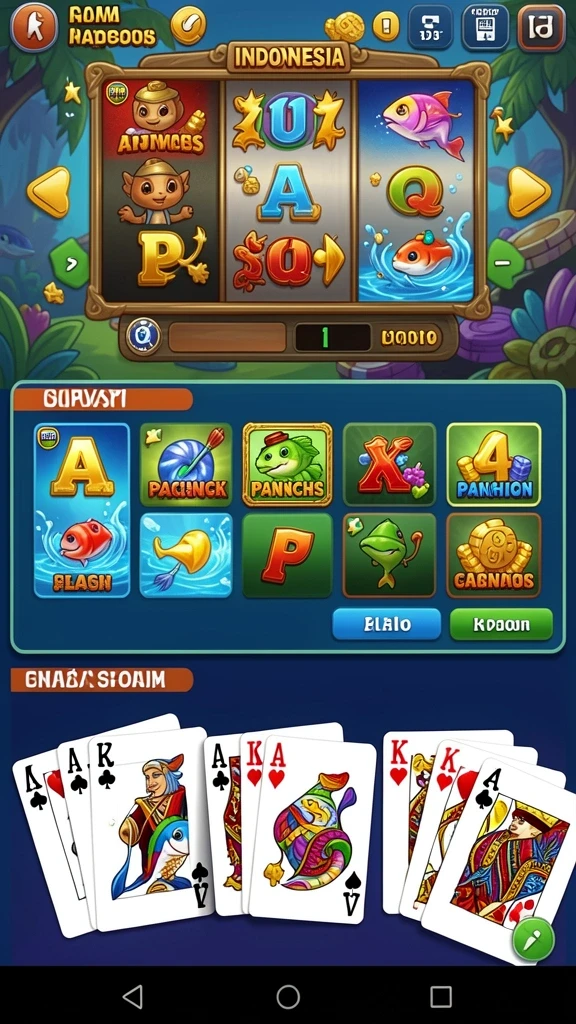Screen dimensions: 576x1024
Task: Tap the green hexagon button with the arrow
Action: point(71,263)
